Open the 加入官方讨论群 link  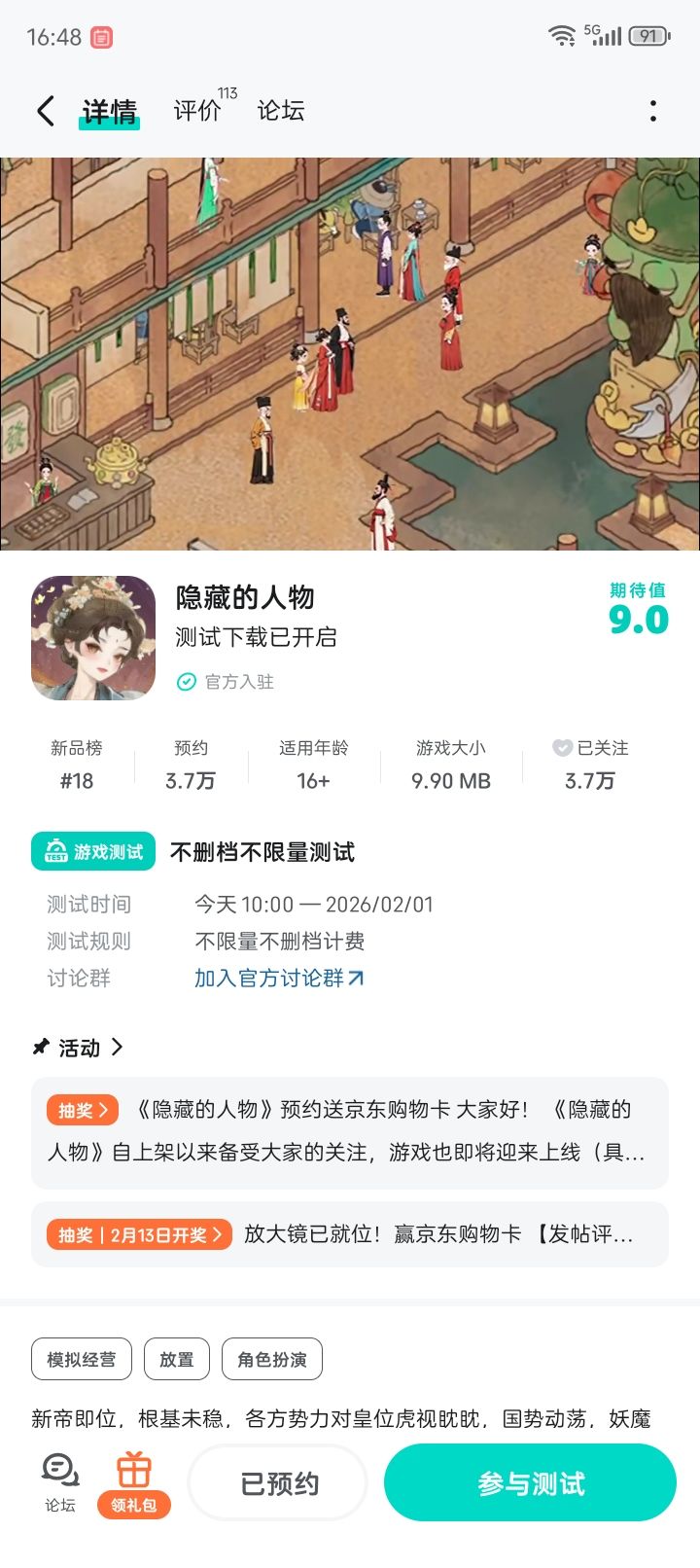click(279, 978)
